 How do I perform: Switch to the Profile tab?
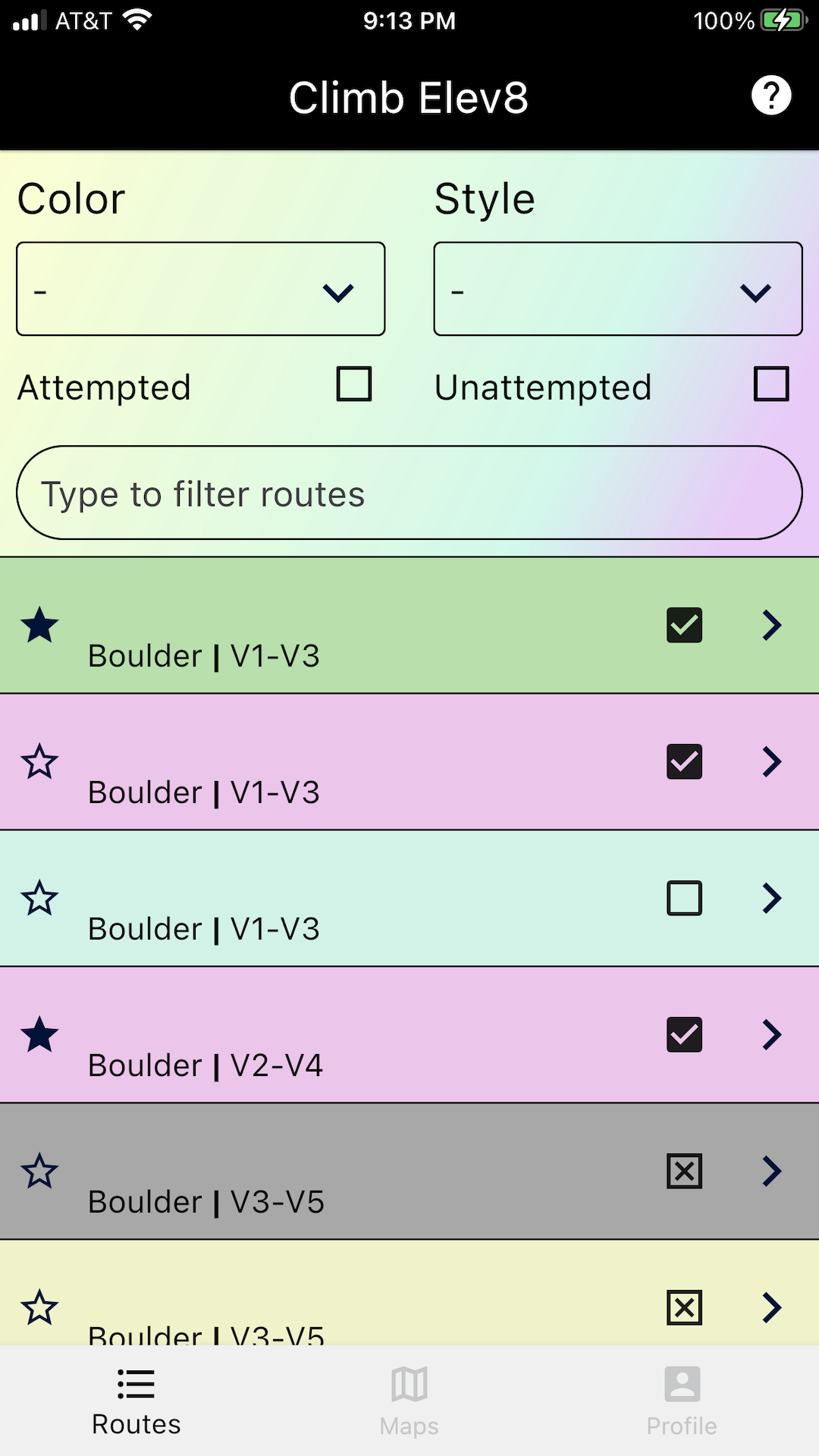682,1401
